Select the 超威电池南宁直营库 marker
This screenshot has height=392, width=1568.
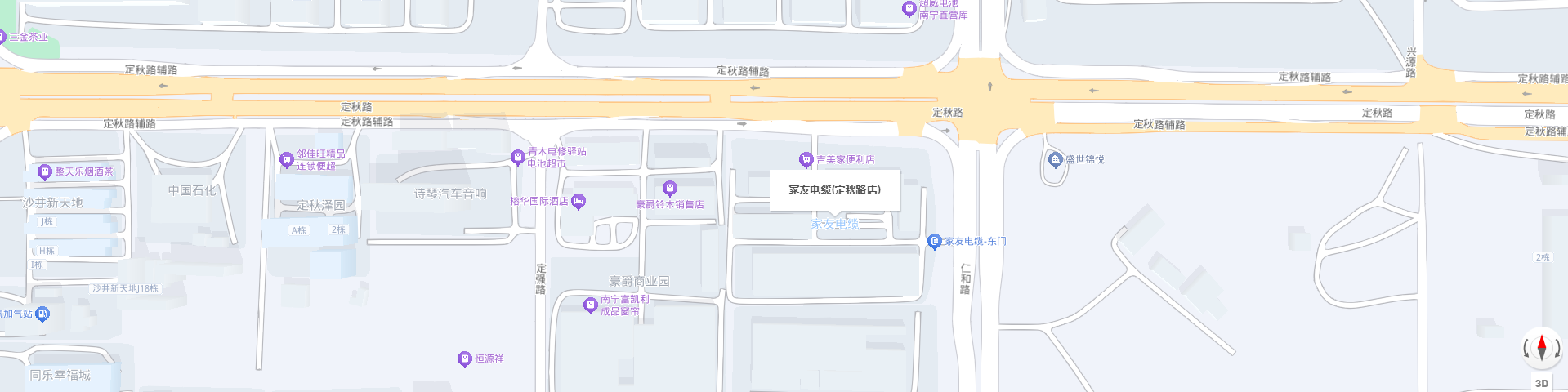[909, 9]
